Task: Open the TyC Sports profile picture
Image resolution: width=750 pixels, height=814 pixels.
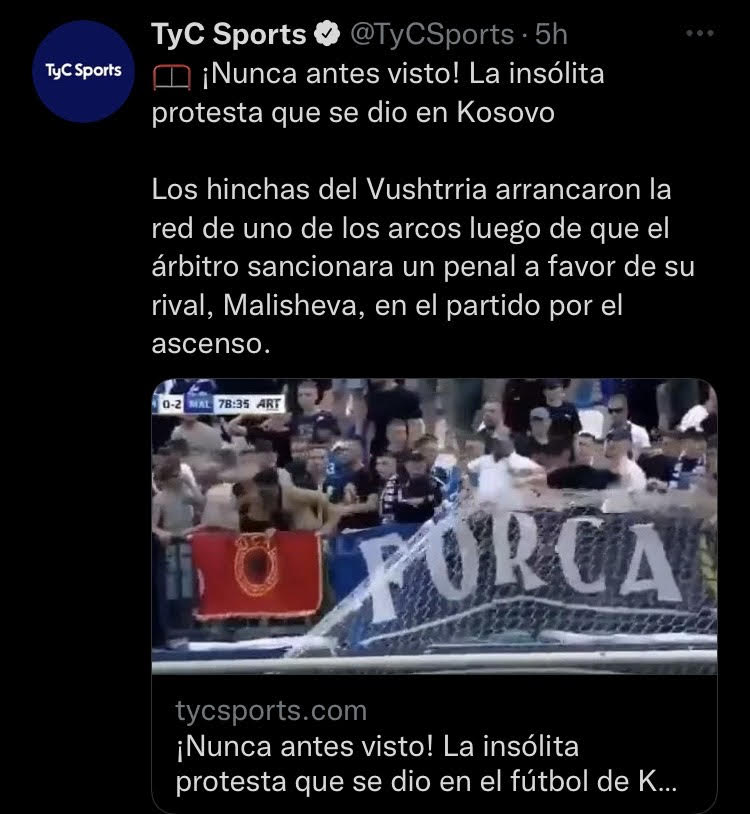Action: (83, 71)
